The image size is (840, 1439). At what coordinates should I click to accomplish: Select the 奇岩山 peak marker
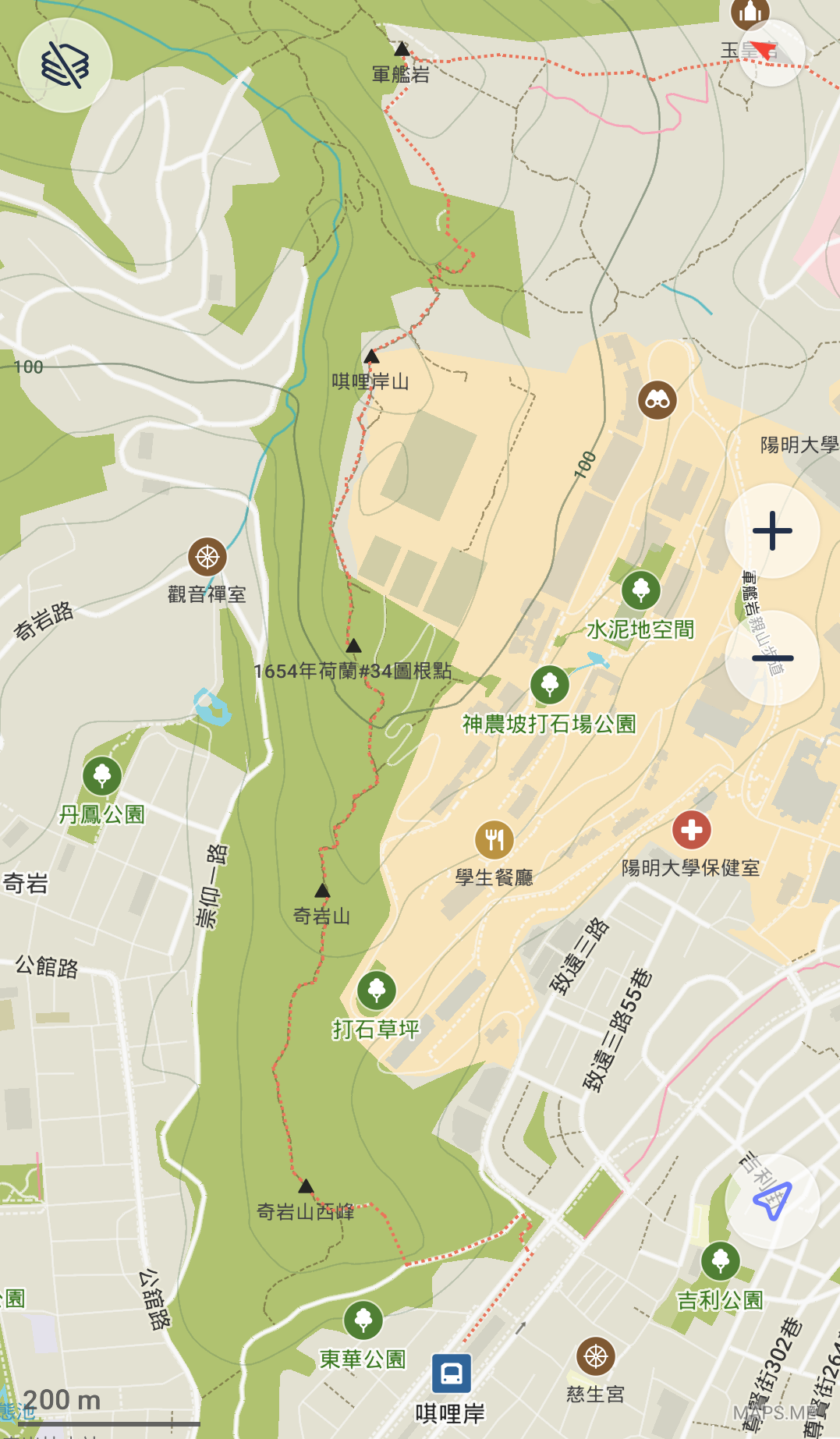click(x=322, y=891)
